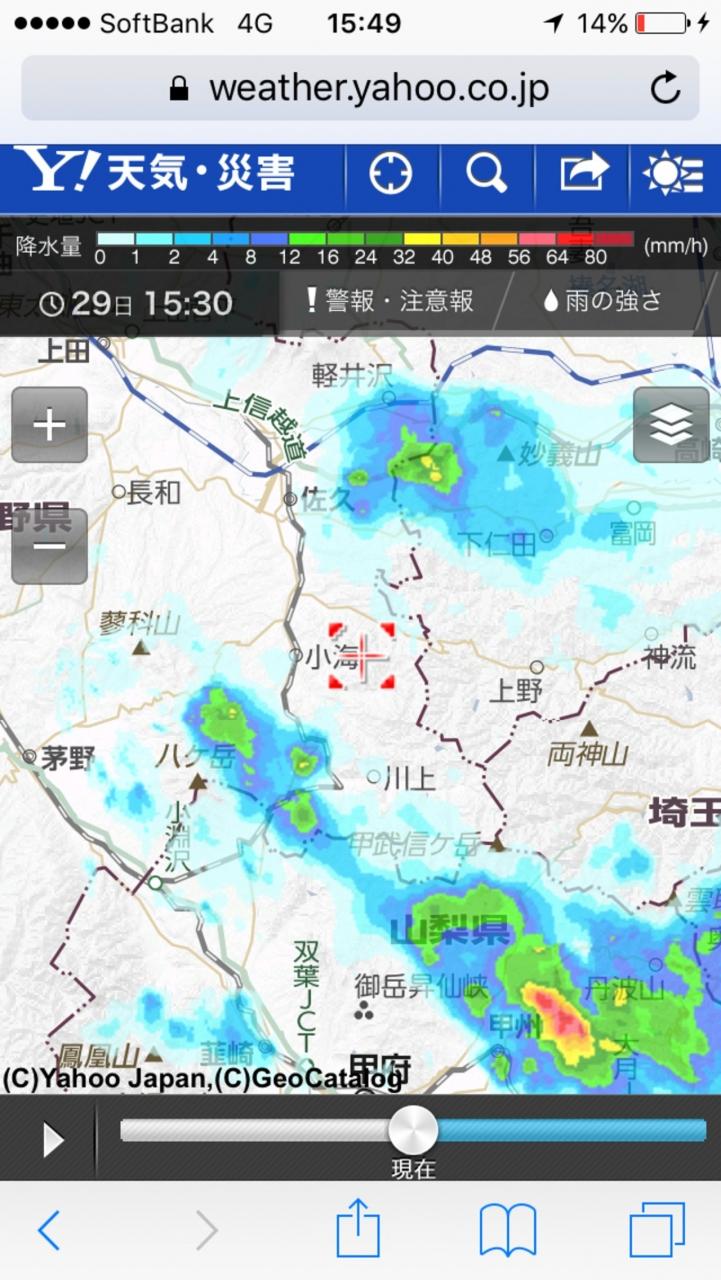
Task: Go back to previous page
Action: [x=48, y=1230]
